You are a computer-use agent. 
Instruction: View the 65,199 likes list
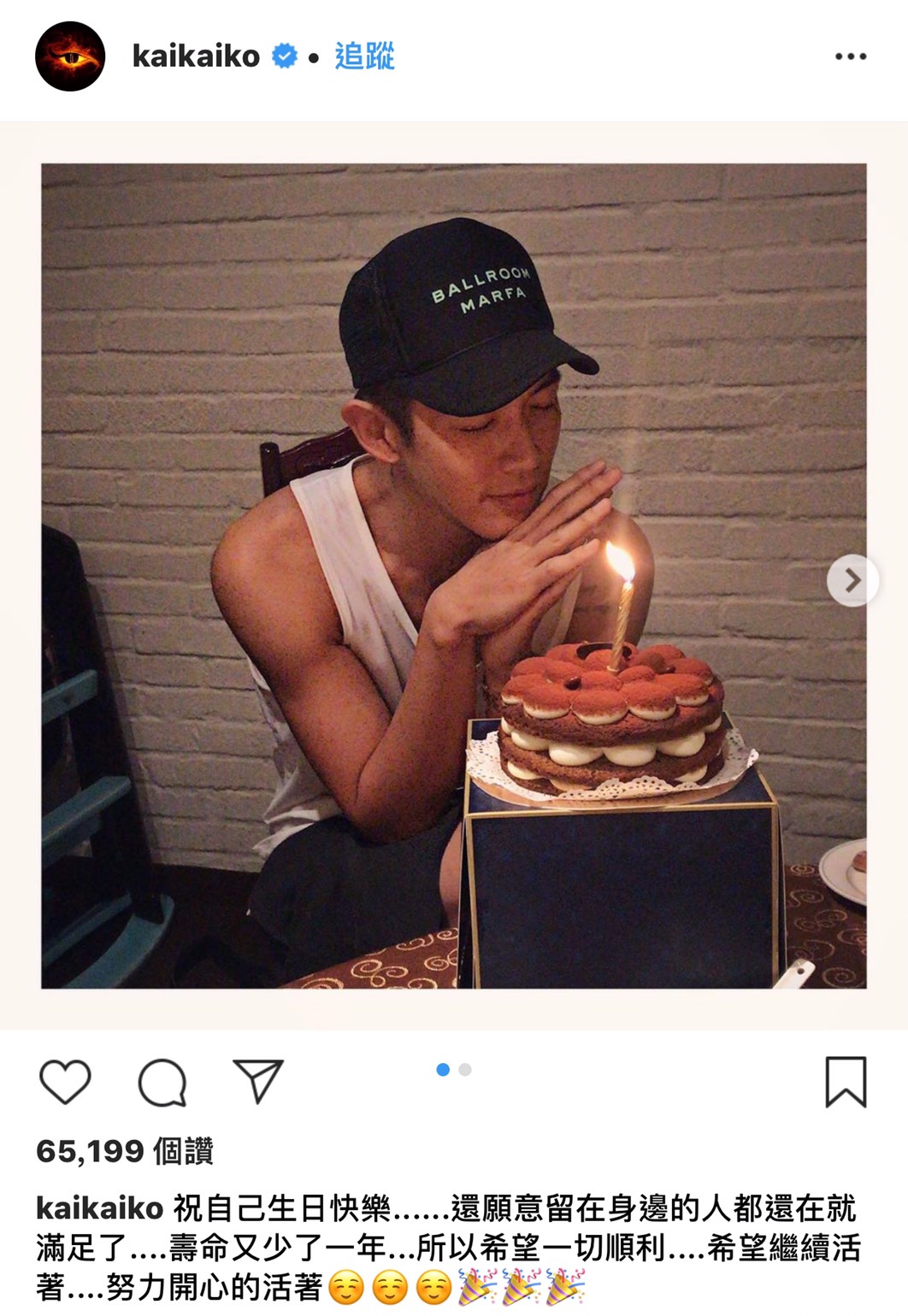tap(125, 1151)
